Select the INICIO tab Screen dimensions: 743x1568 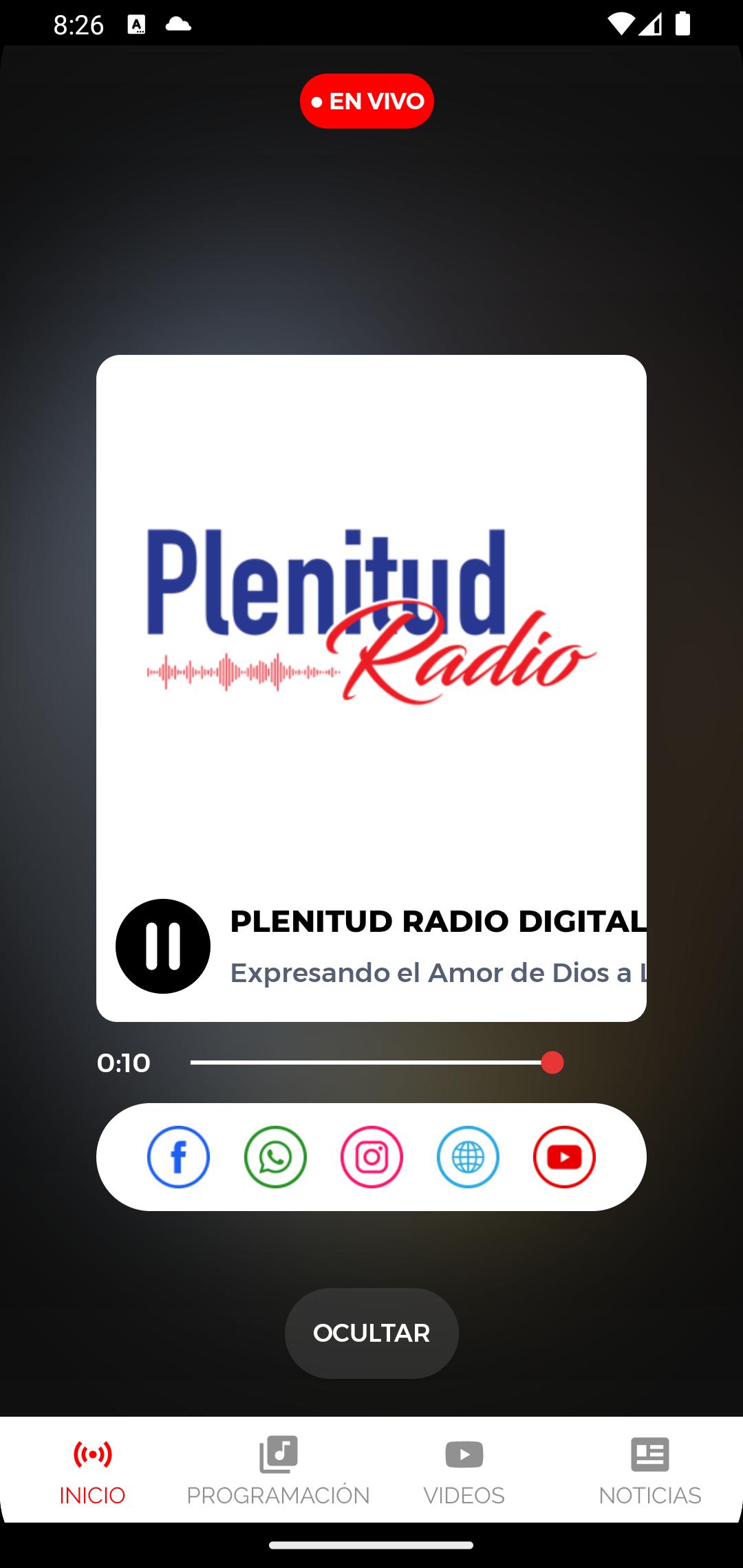point(93,1470)
